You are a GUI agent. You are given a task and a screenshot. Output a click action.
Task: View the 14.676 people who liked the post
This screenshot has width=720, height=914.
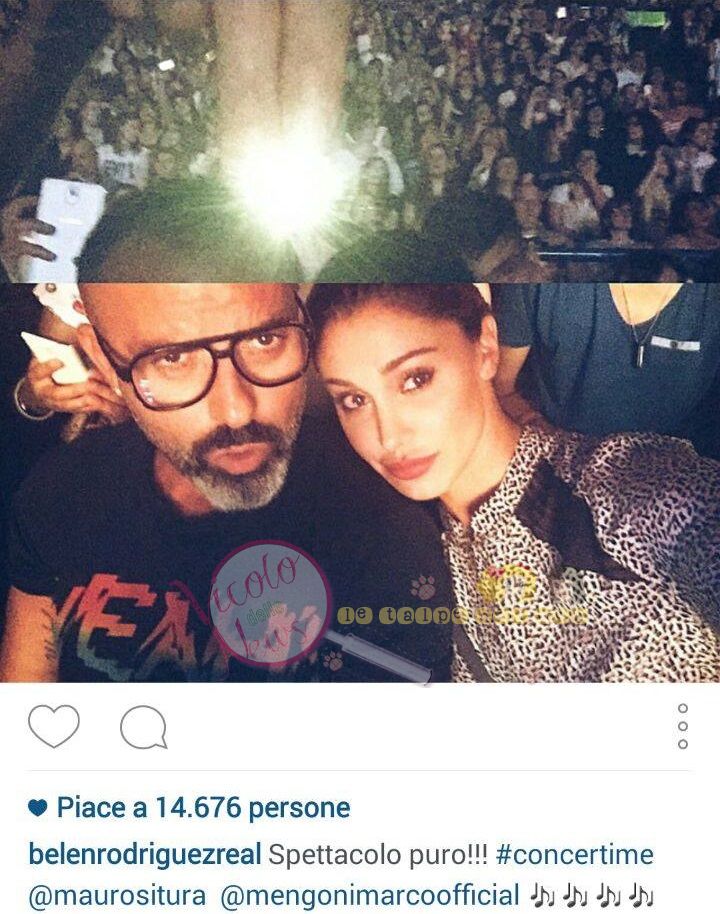(202, 808)
